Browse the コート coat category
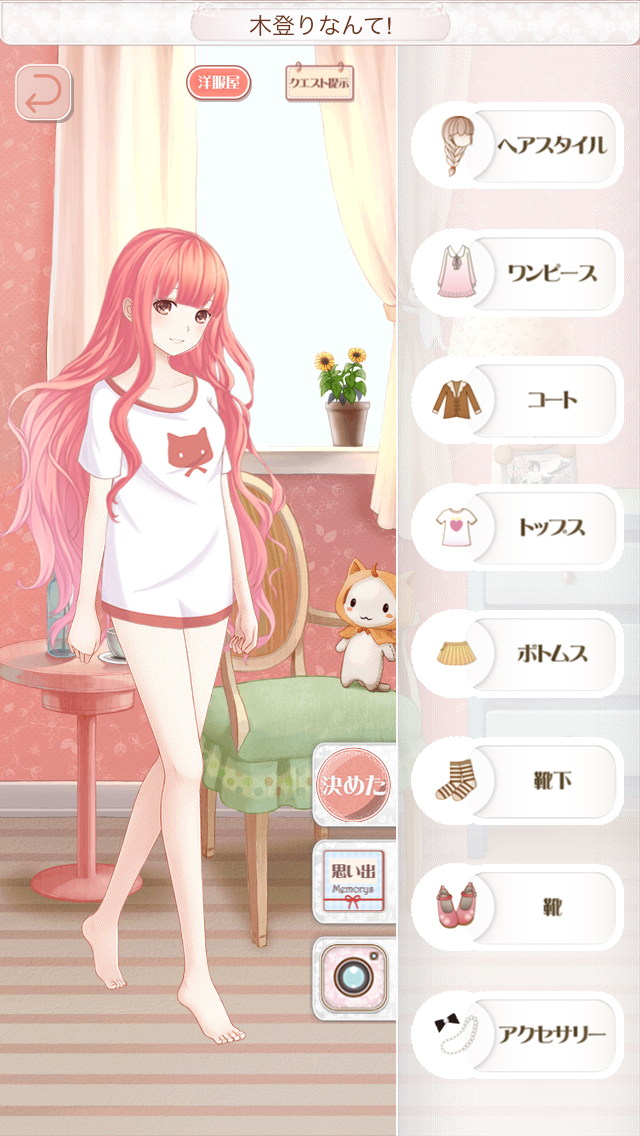Viewport: 640px width, 1136px height. point(518,400)
